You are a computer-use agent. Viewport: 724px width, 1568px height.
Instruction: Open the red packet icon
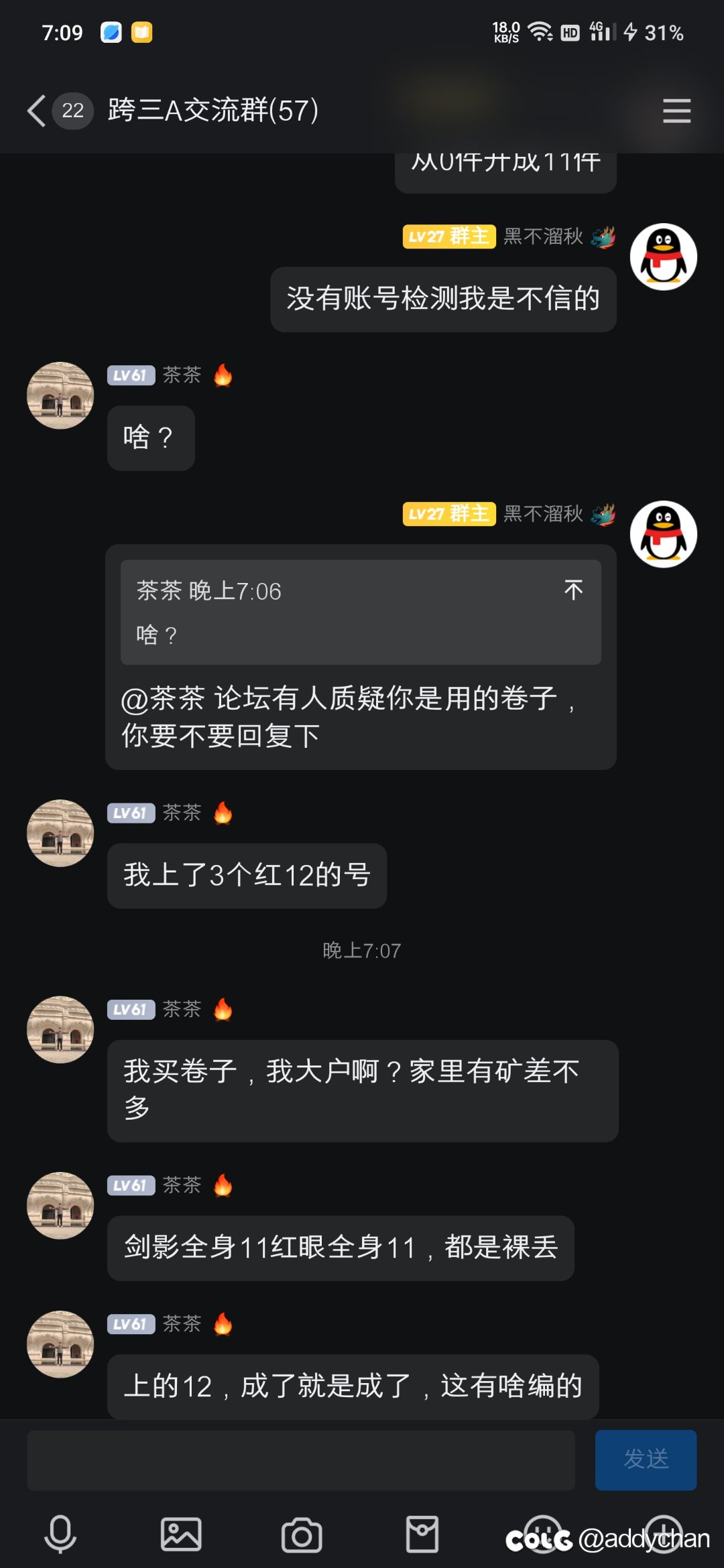pyautogui.click(x=422, y=1534)
